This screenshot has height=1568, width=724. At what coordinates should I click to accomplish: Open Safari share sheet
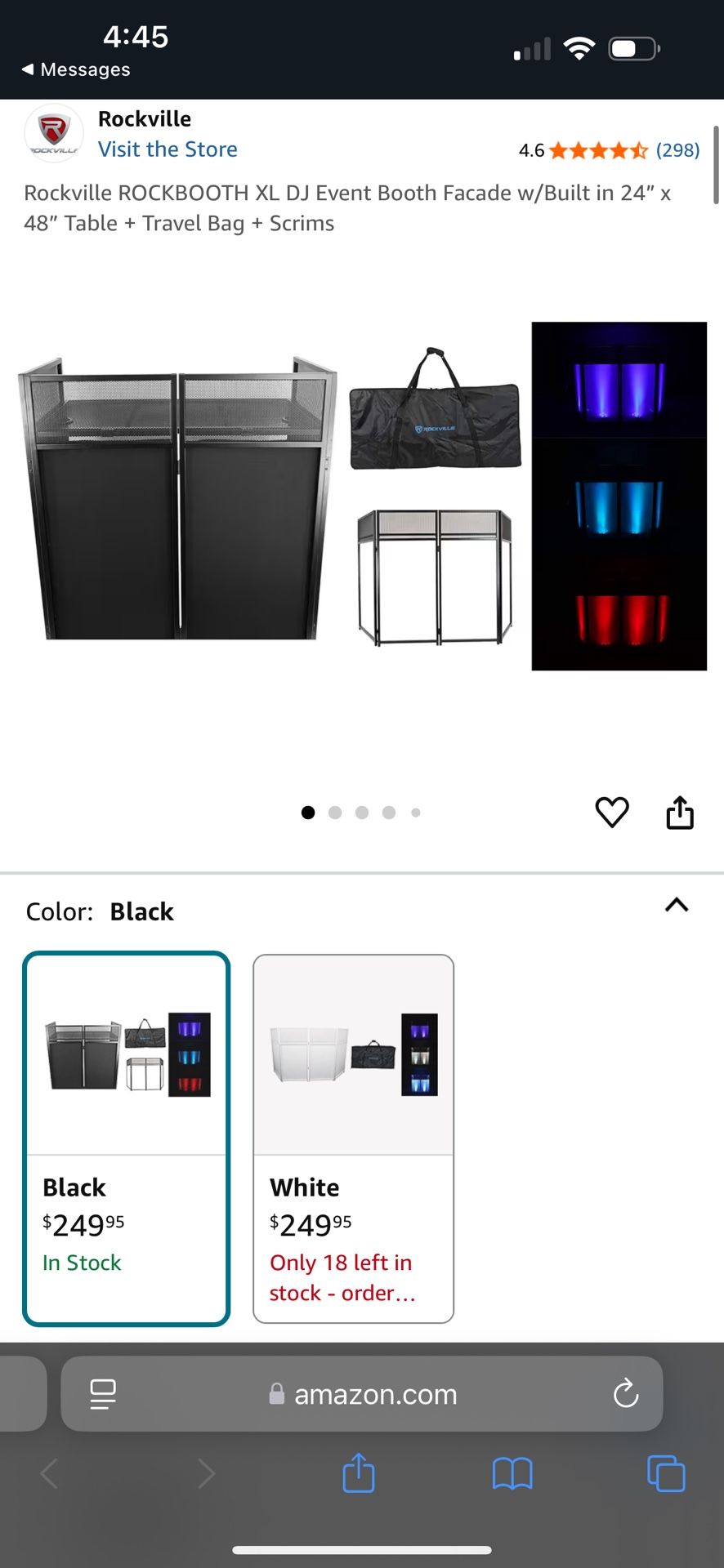pyautogui.click(x=359, y=1473)
